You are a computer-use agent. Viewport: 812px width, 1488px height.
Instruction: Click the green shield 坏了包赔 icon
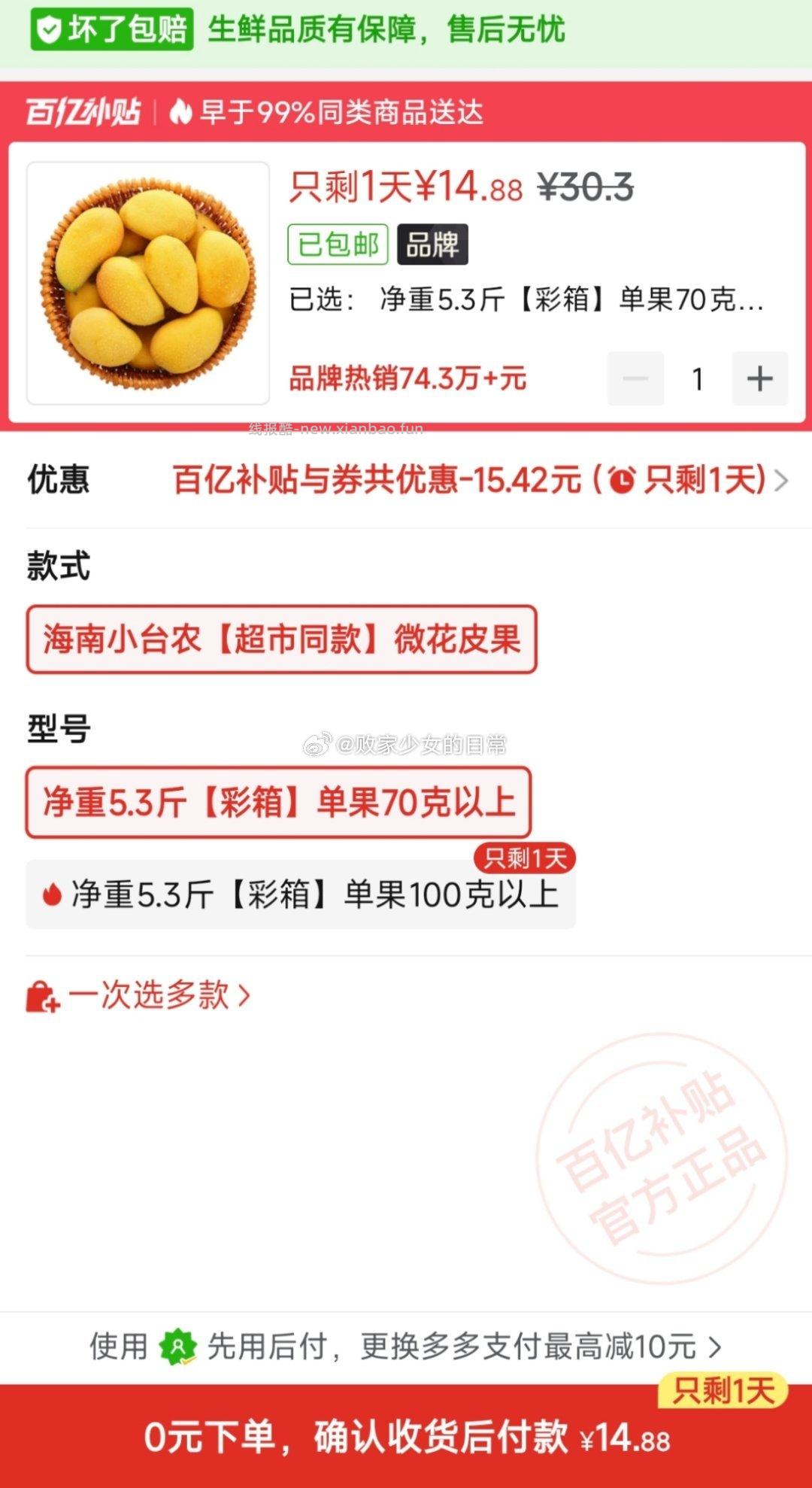click(50, 30)
